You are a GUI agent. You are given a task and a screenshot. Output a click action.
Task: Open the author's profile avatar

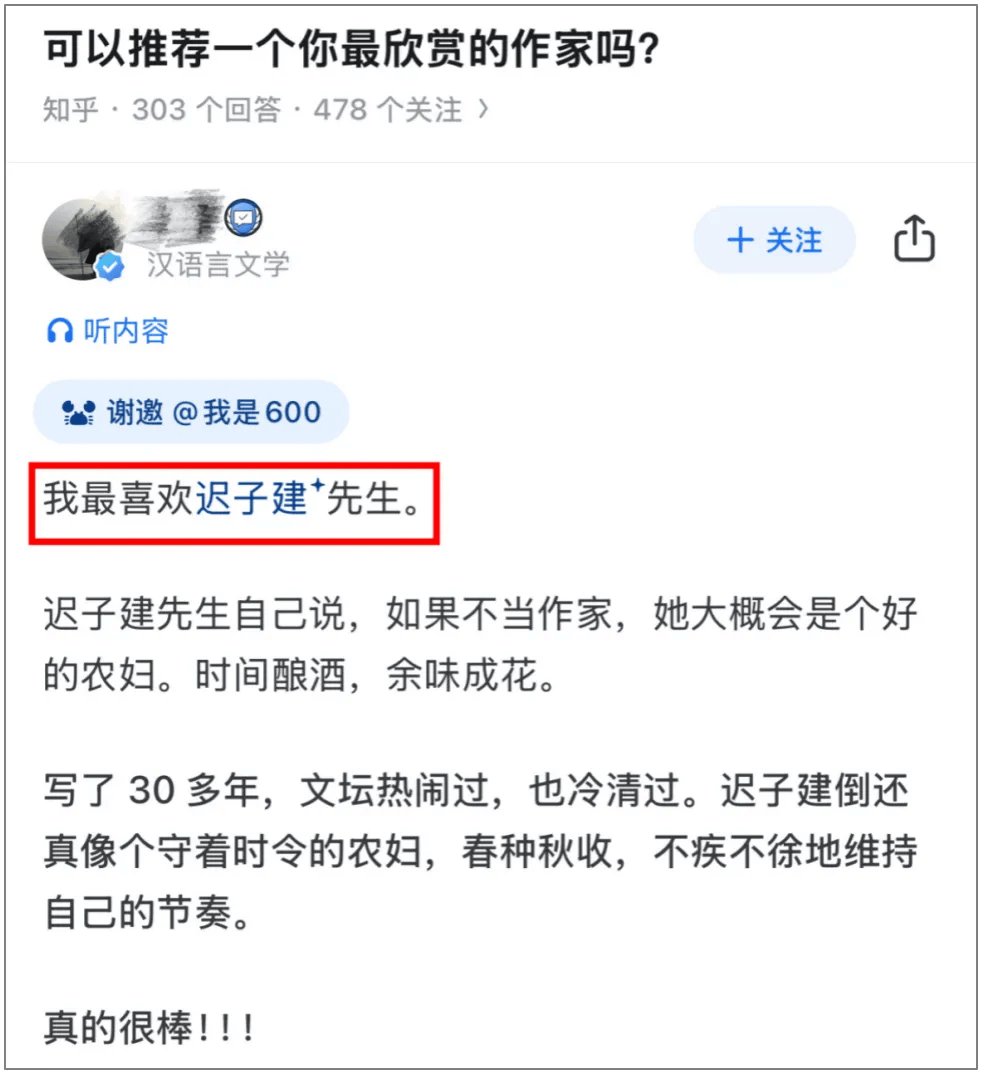pyautogui.click(x=82, y=240)
